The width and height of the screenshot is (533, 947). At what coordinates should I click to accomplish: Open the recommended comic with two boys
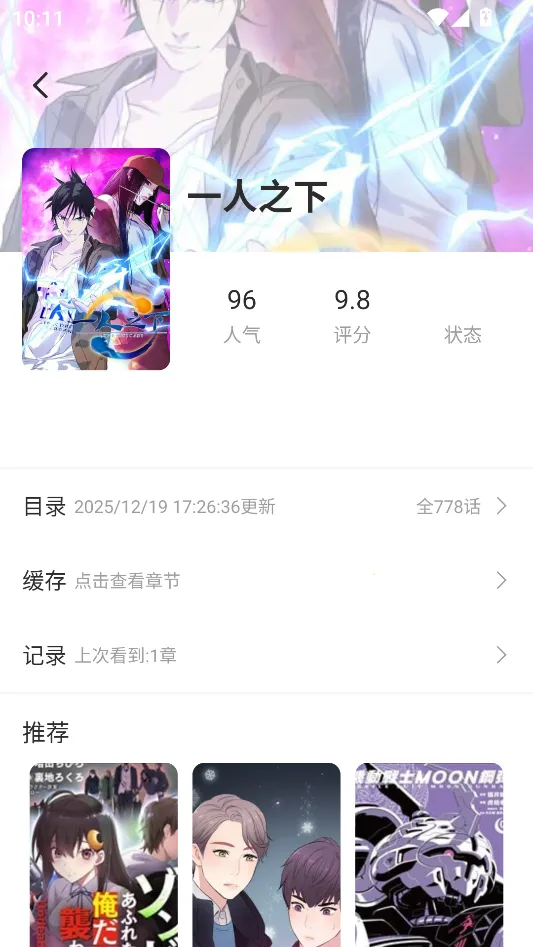click(266, 855)
